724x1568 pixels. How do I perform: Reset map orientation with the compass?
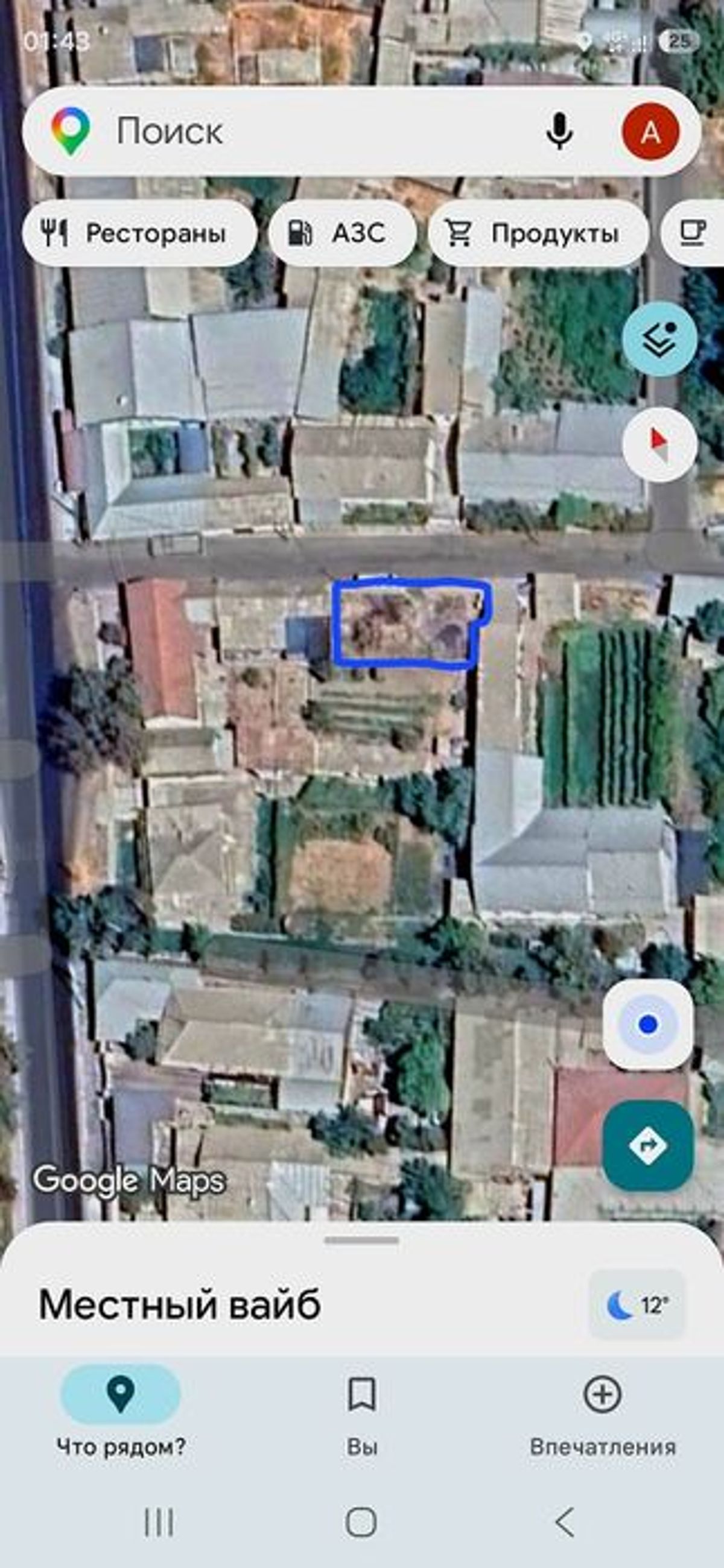pyautogui.click(x=659, y=444)
